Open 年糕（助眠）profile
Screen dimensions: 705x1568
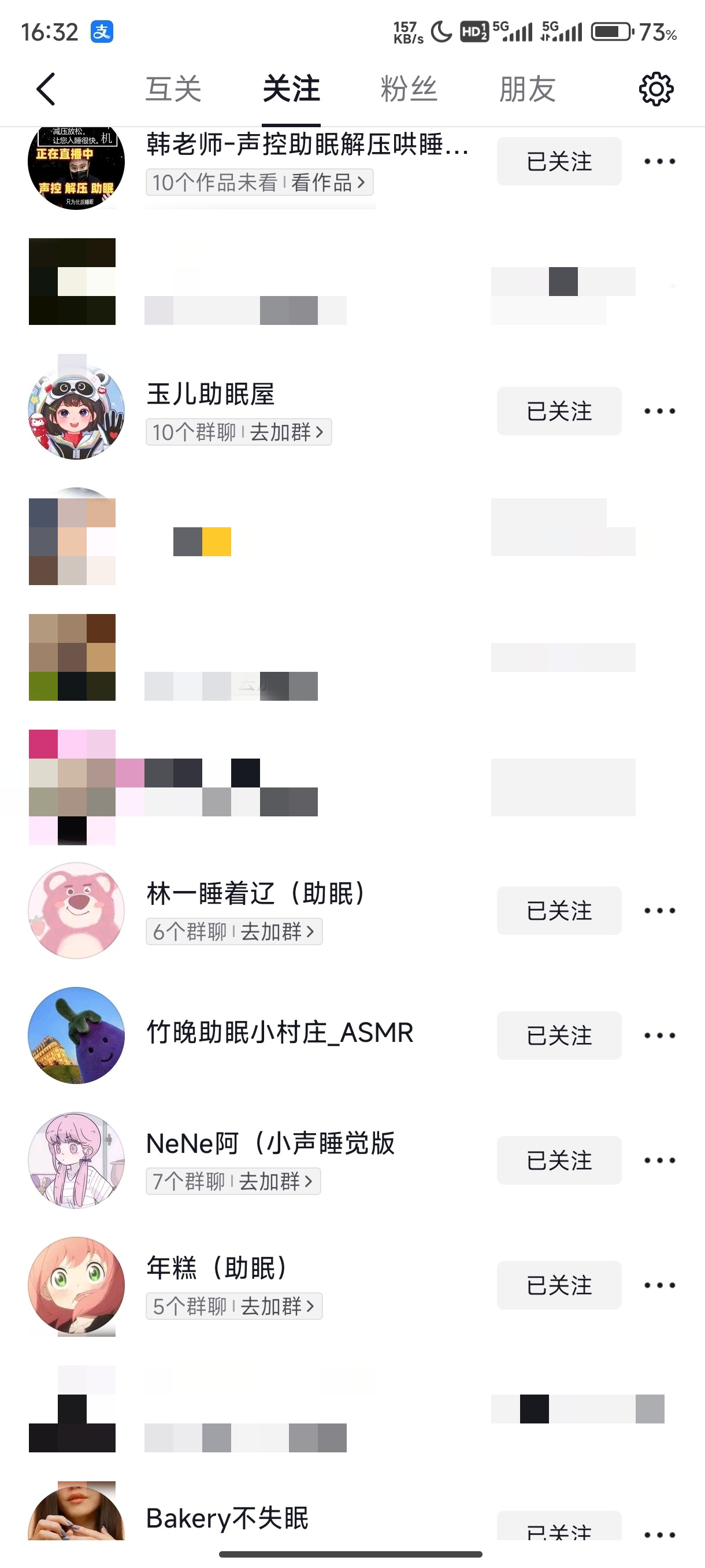(217, 1267)
